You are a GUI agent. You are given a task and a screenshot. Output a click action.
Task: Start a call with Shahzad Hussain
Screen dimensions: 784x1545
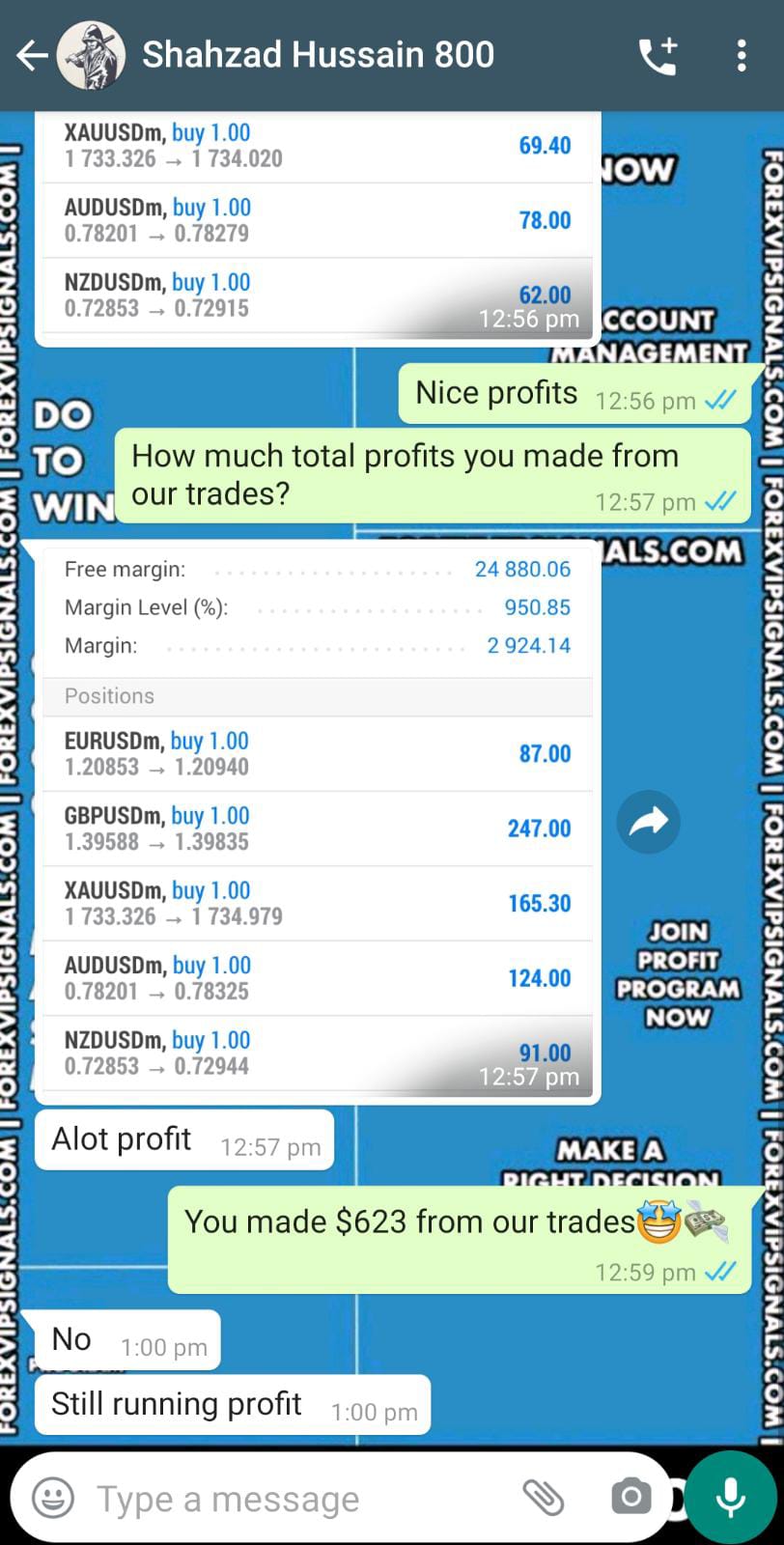point(658,56)
